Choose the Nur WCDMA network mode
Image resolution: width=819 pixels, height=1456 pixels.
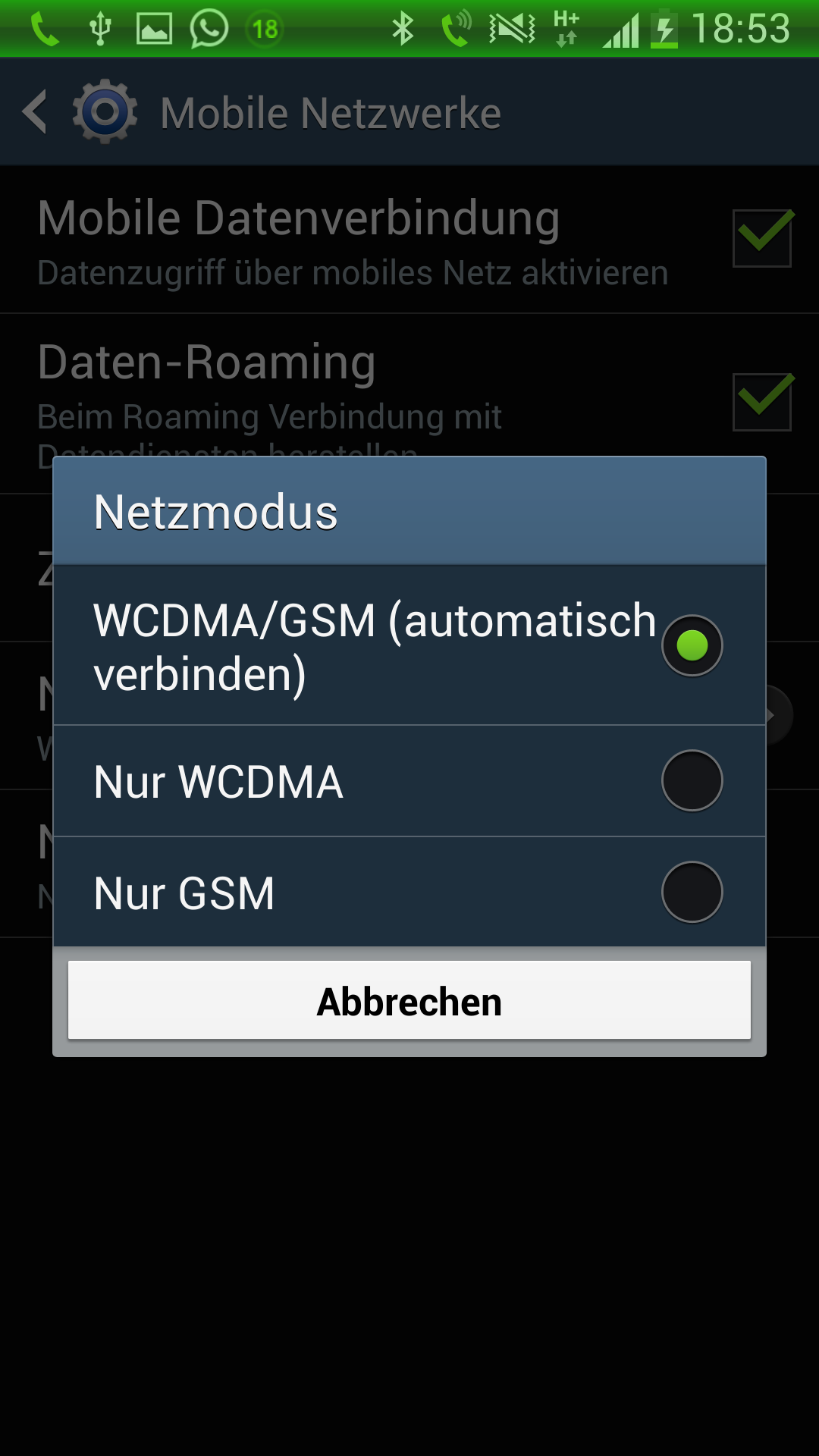409,781
